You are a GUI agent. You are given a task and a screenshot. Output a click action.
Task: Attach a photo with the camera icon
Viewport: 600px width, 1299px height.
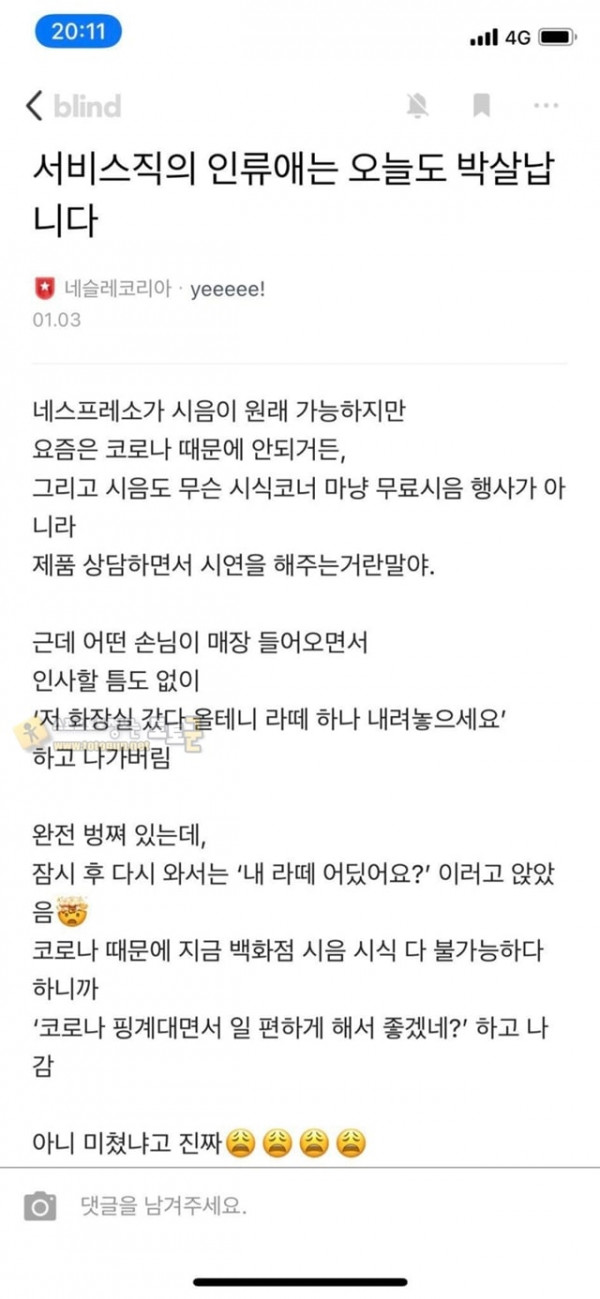point(40,1206)
